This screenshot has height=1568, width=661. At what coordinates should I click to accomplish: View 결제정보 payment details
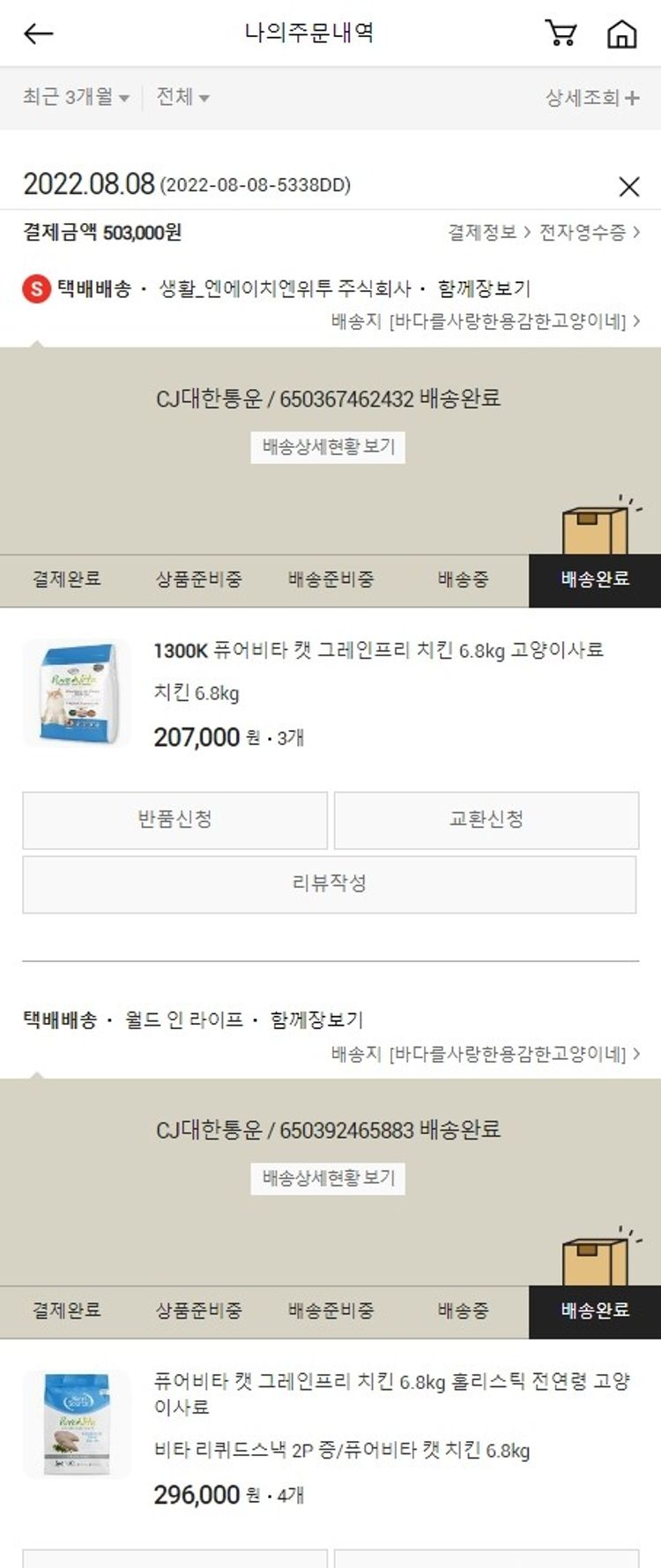pos(488,232)
